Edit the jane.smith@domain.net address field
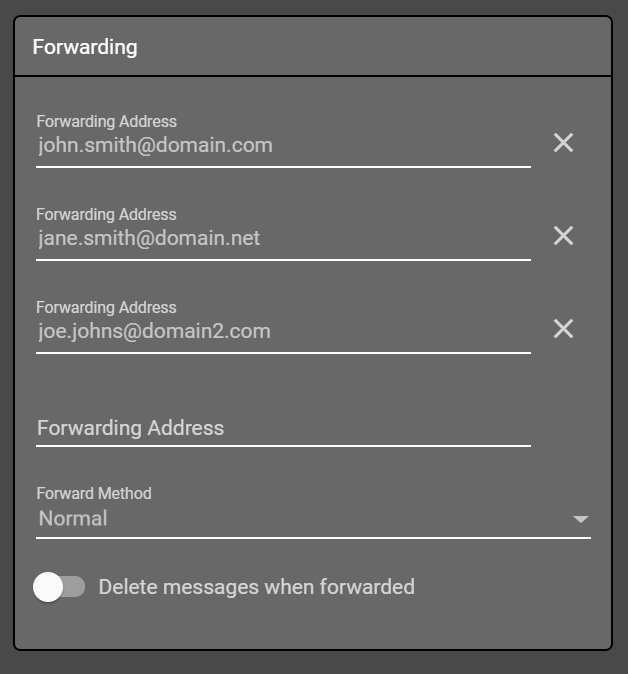The height and width of the screenshot is (674, 628). click(x=283, y=239)
